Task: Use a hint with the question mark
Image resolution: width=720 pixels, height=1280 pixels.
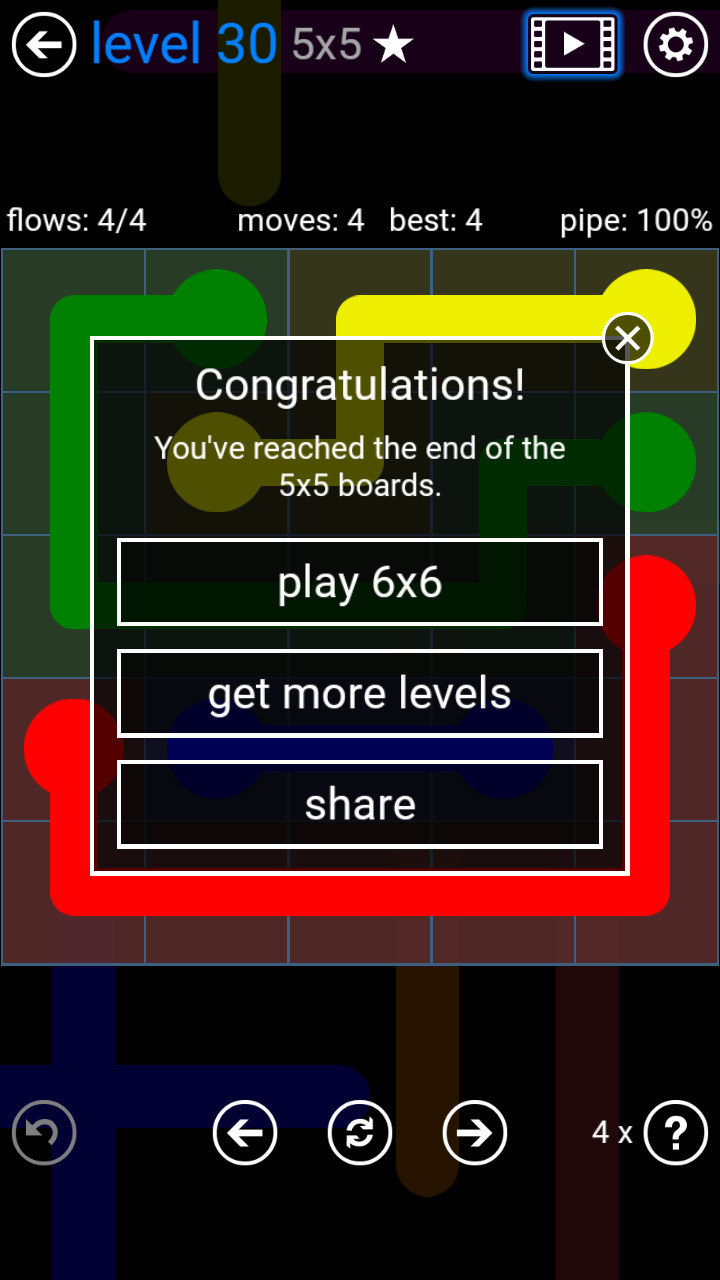Action: pyautogui.click(x=676, y=1133)
